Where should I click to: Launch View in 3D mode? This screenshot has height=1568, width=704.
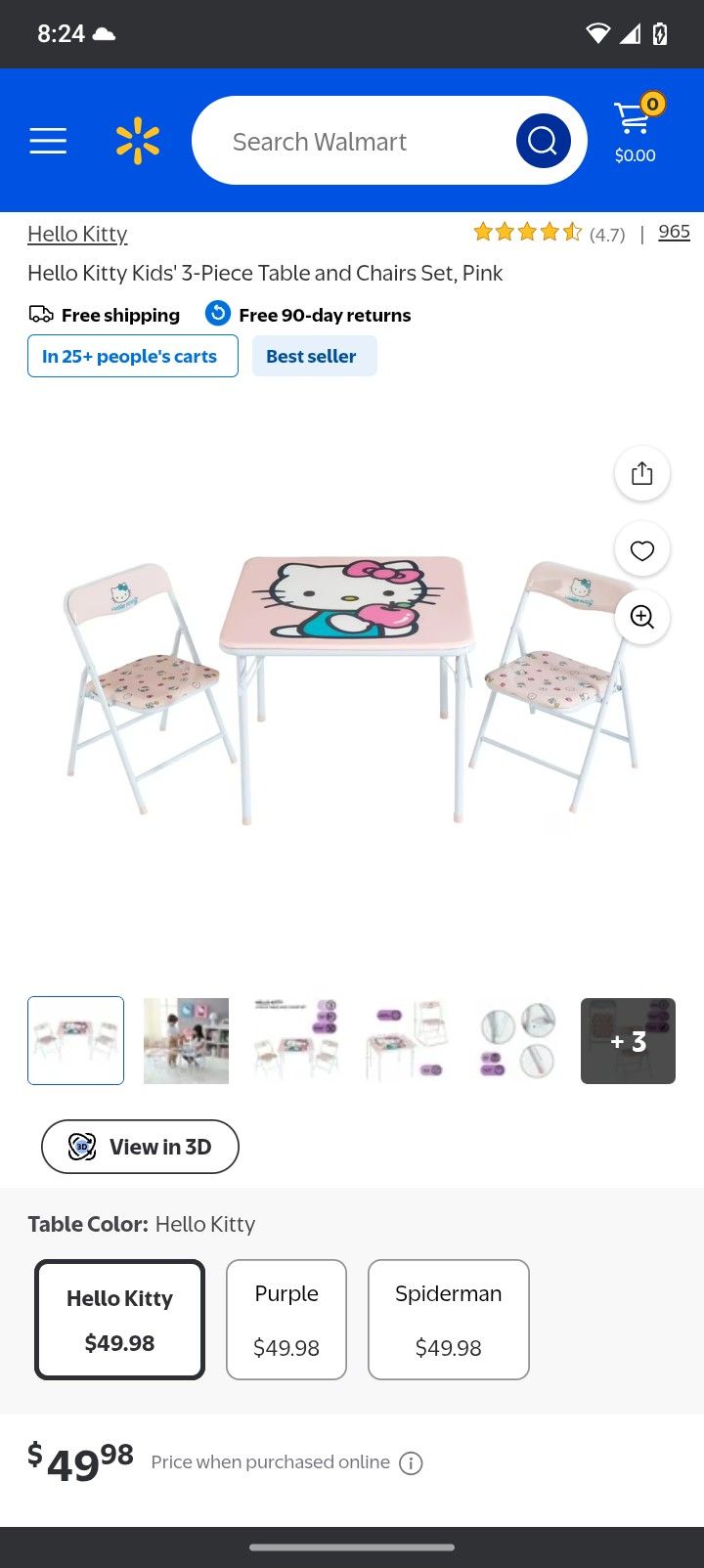coord(139,1146)
